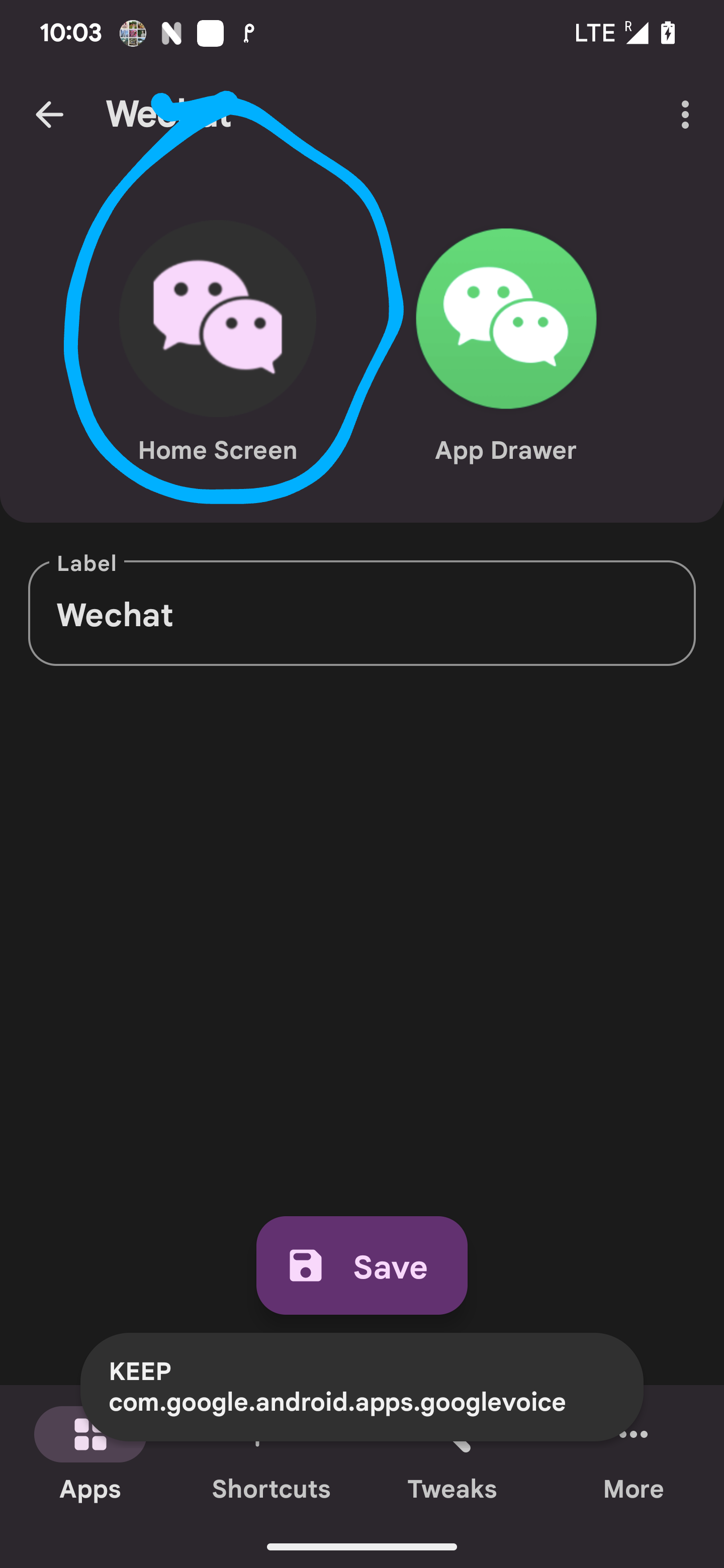The image size is (724, 1568).
Task: Tap the back arrow to exit the icon editor
Action: pos(49,116)
